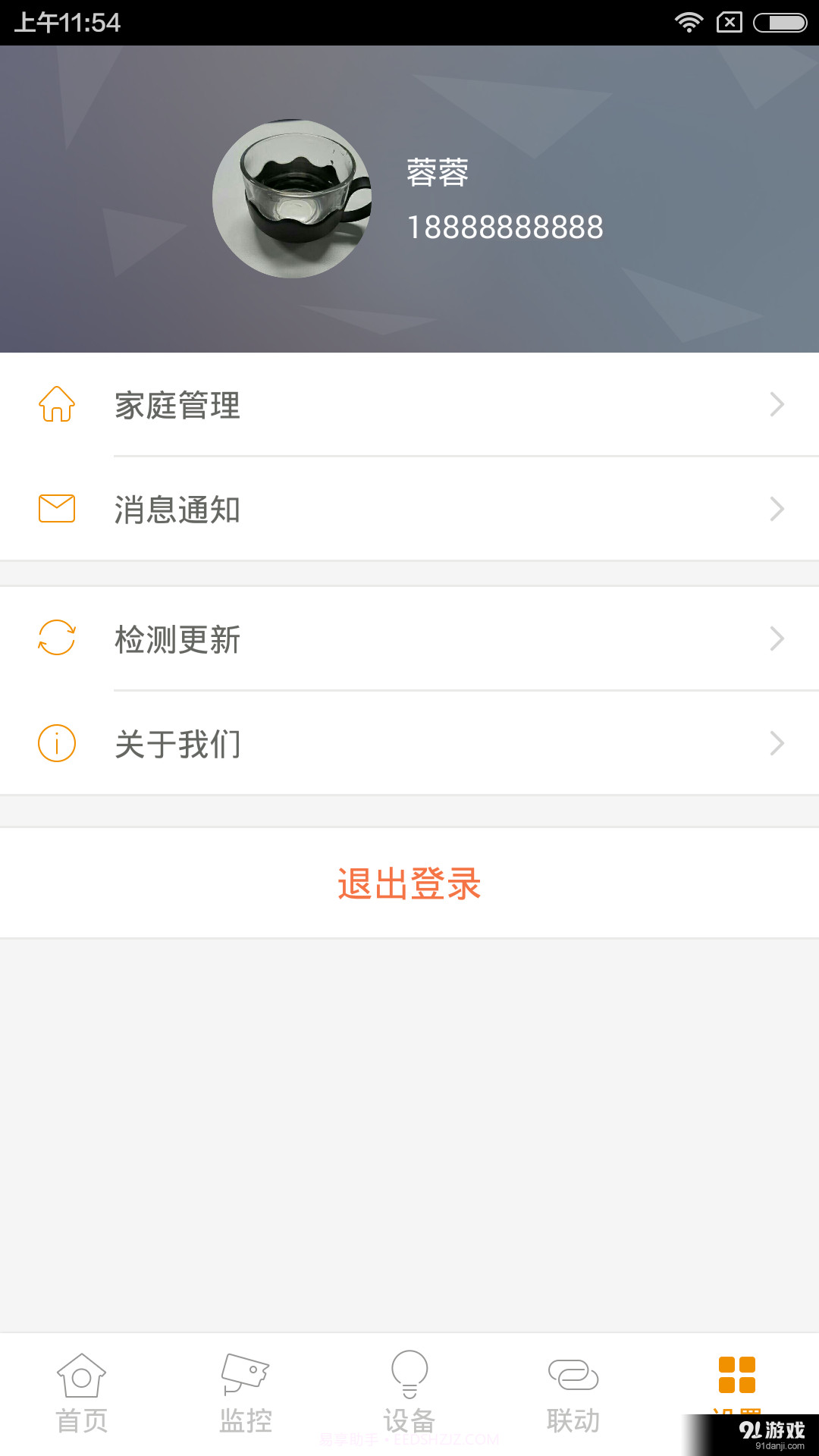Click the Wi-Fi icon in the status bar
Screen dimensions: 819x1456
point(689,21)
